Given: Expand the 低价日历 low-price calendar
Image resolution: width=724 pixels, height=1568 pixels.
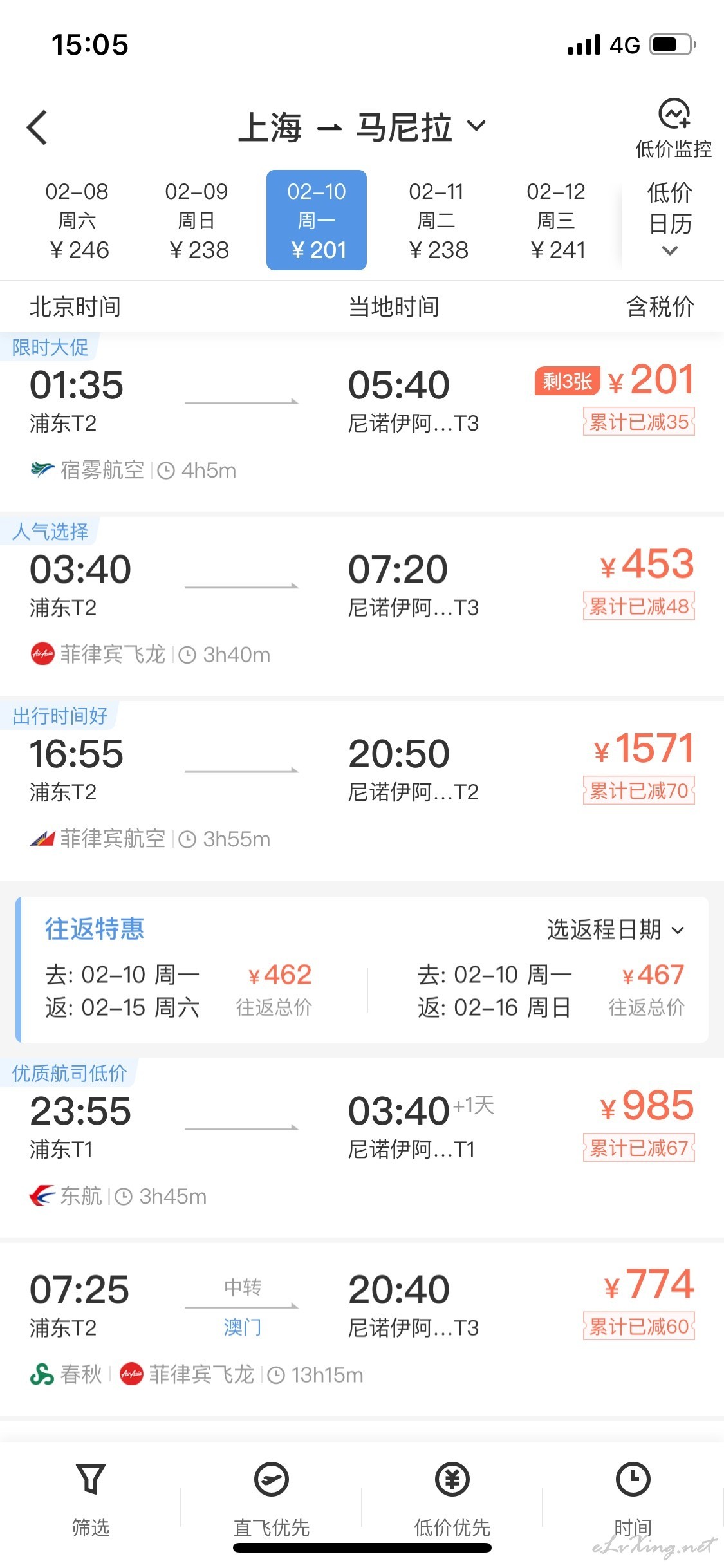Looking at the screenshot, I should click(670, 219).
